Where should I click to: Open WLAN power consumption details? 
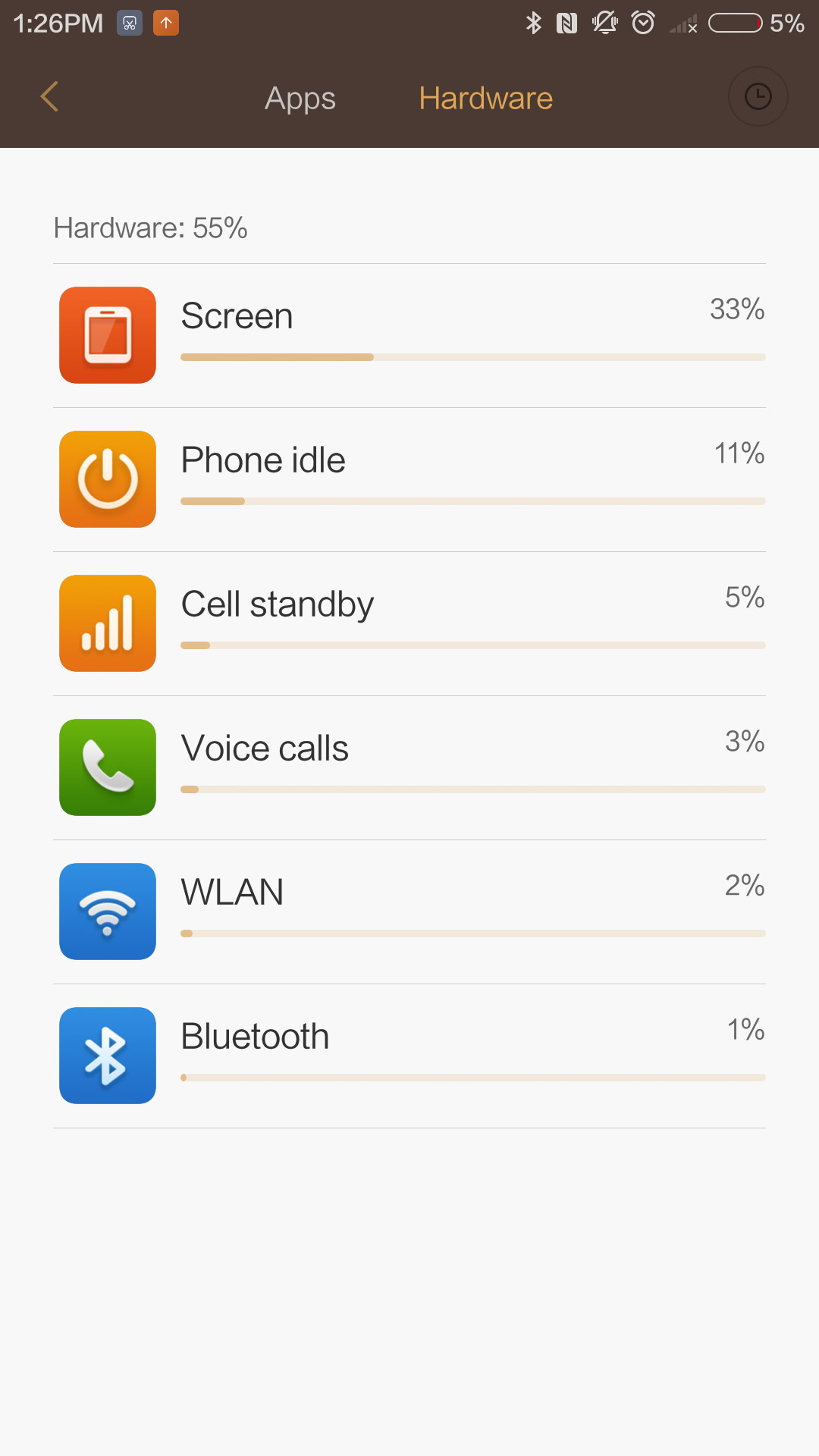point(409,912)
